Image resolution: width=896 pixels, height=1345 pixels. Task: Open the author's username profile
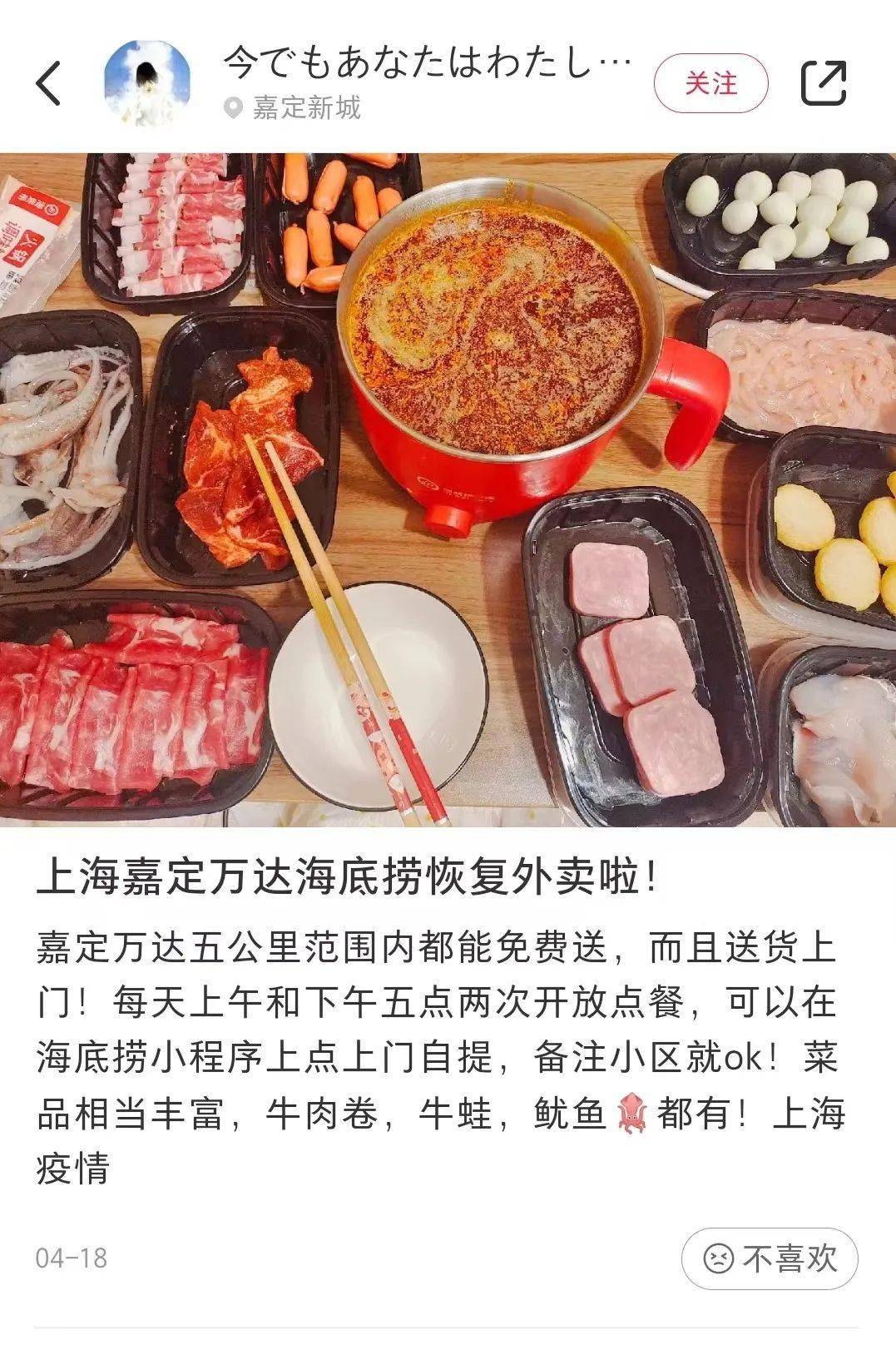[x=426, y=63]
